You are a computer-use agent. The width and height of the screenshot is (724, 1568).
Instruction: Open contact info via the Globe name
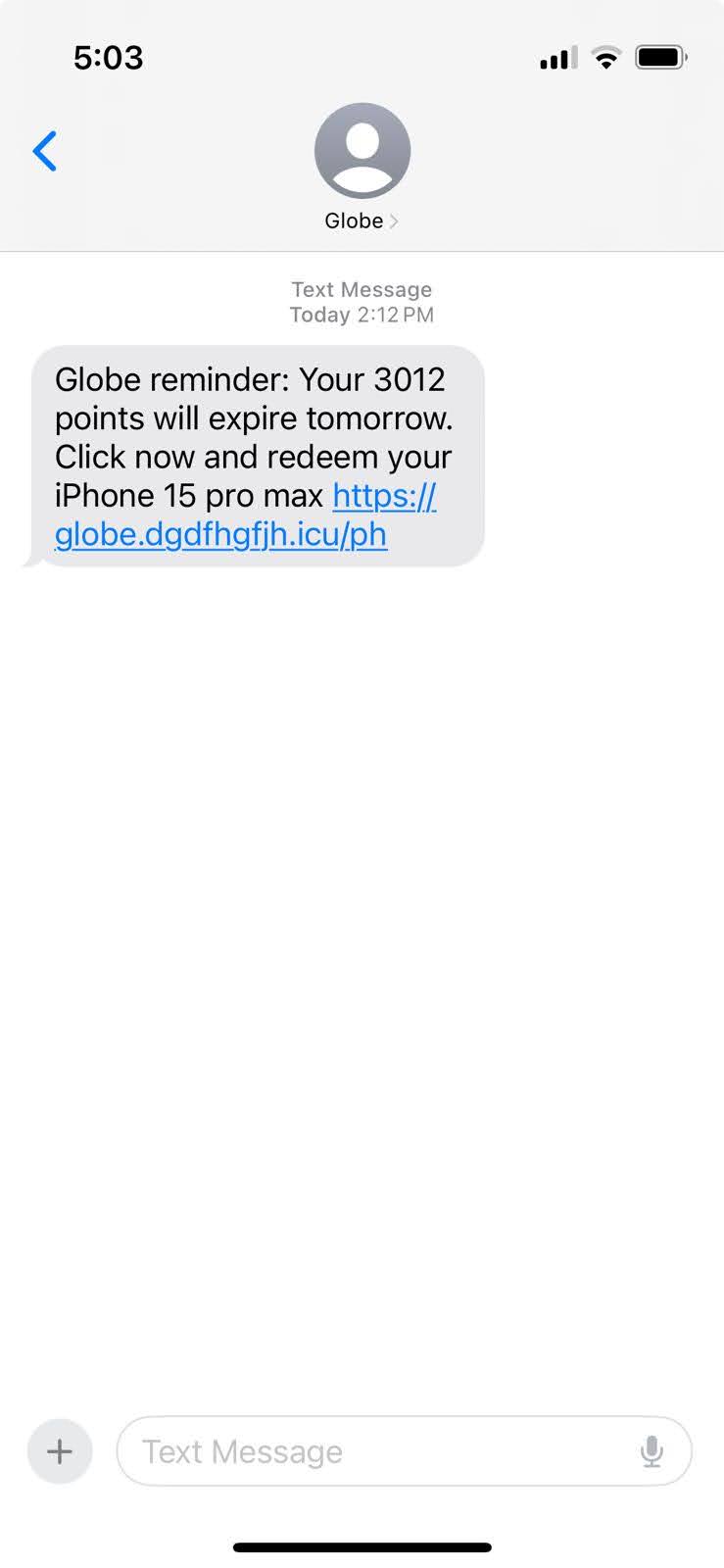tap(356, 220)
